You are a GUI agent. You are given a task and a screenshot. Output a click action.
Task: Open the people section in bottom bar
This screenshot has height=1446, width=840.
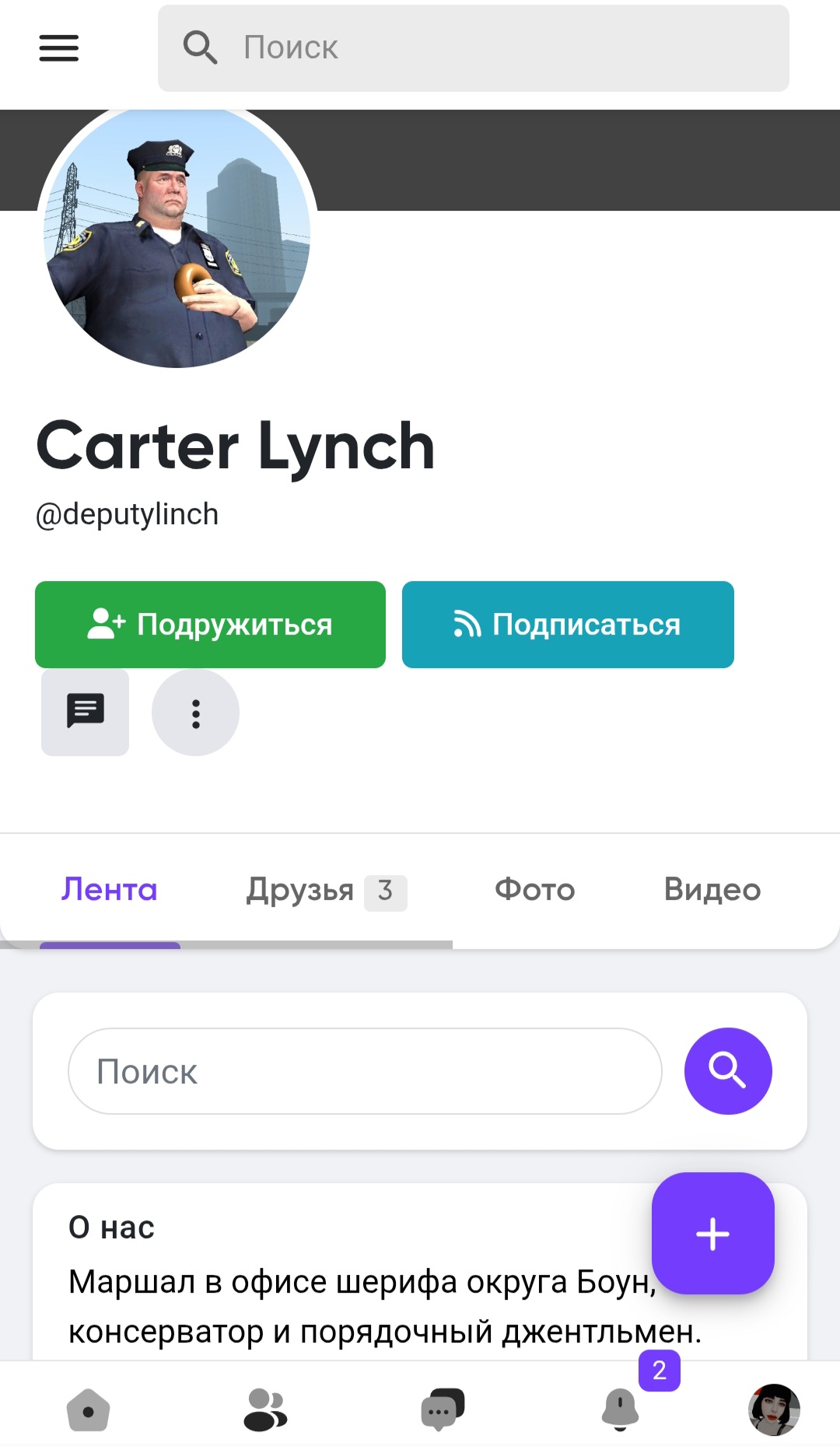point(264,1409)
